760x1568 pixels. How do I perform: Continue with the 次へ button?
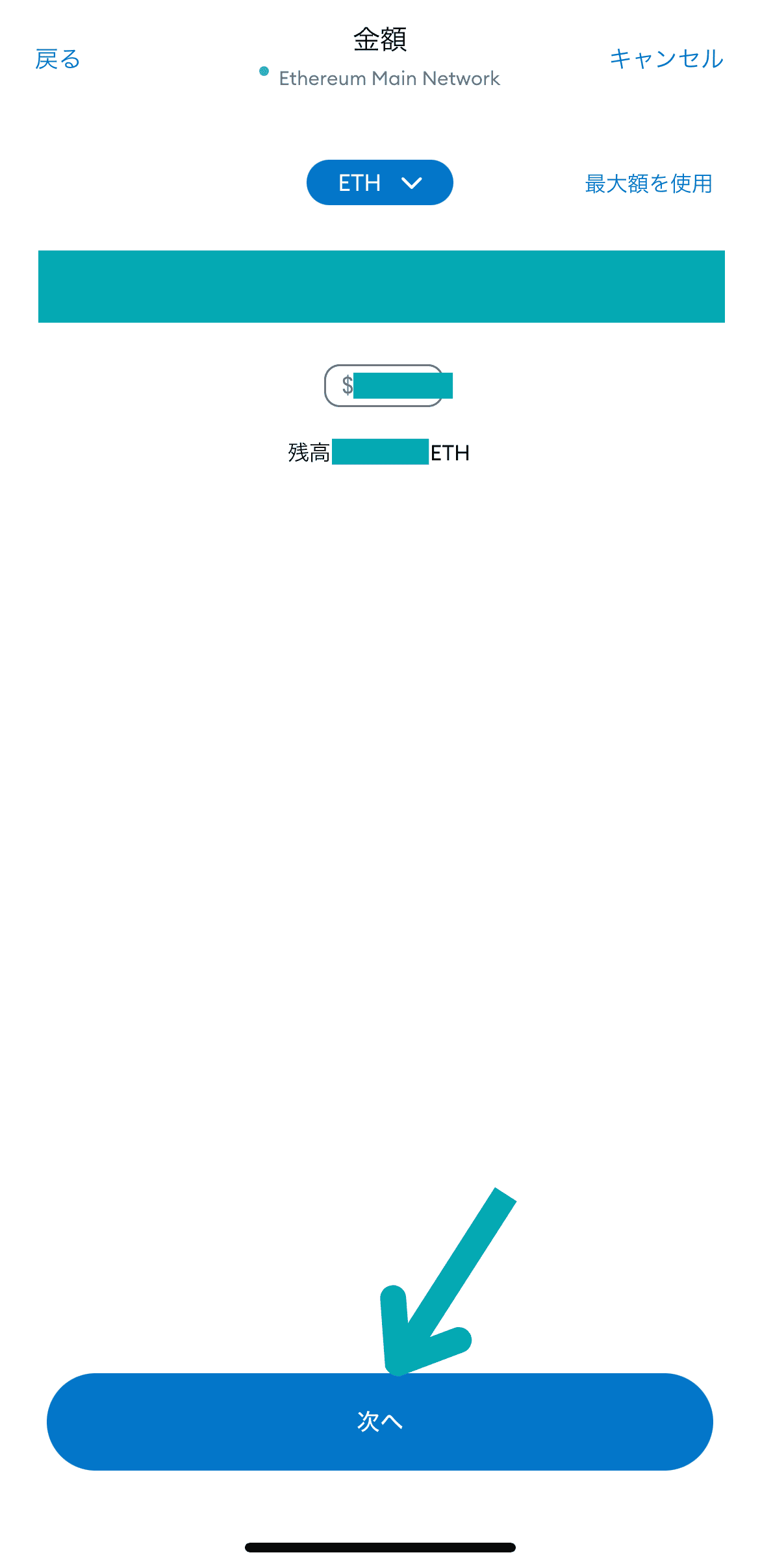coord(379,1421)
